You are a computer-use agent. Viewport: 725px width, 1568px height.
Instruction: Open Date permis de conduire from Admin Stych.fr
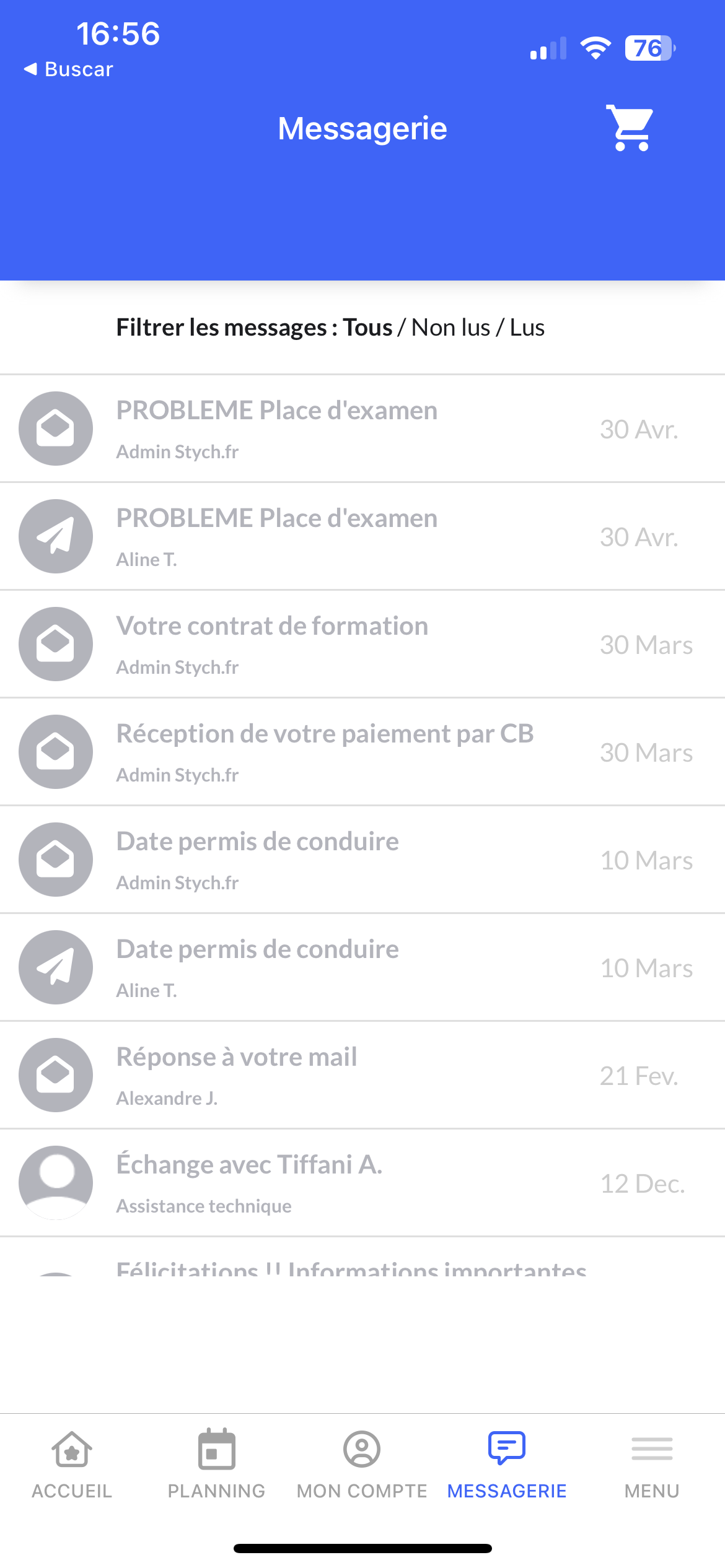click(x=362, y=860)
